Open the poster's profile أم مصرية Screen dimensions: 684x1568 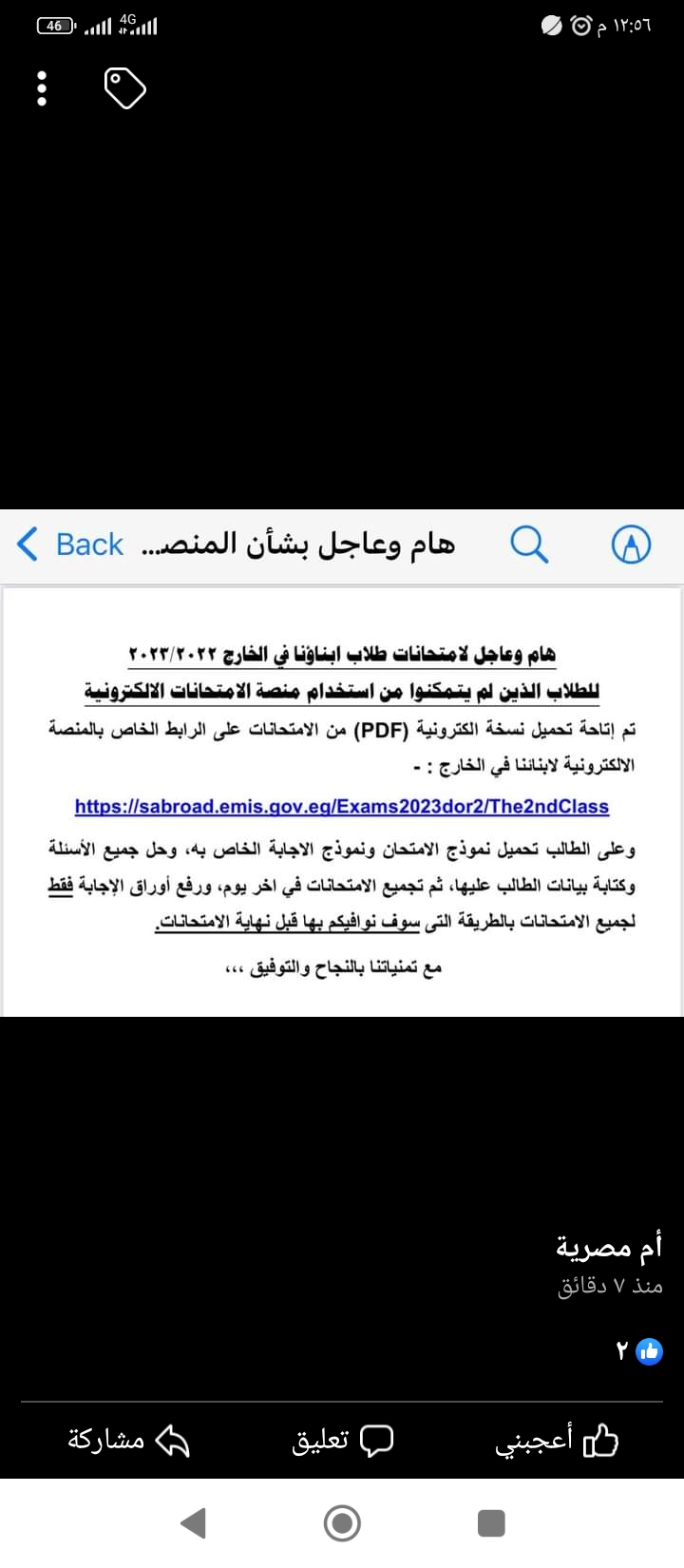pos(609,1246)
